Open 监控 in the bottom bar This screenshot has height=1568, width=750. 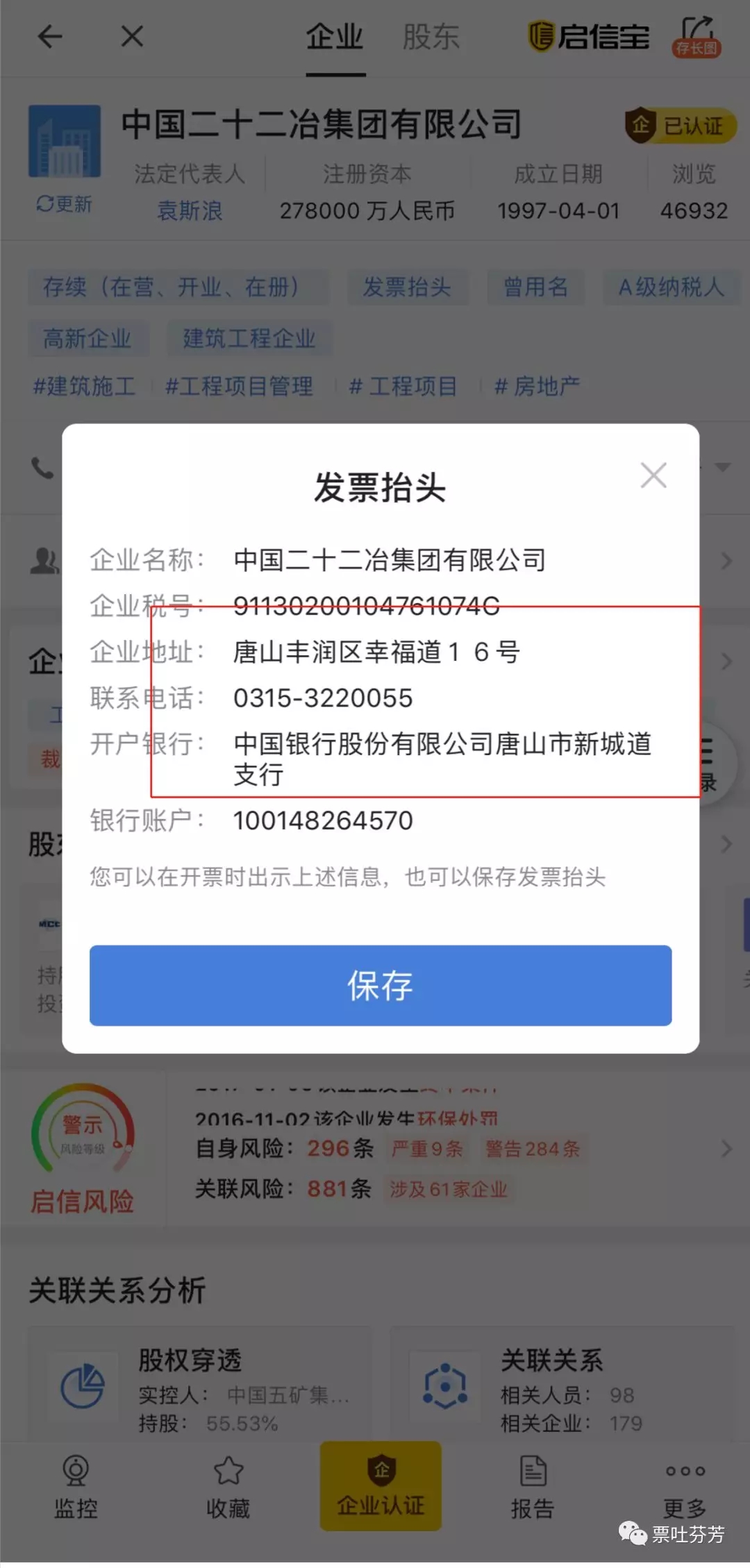coord(76,1487)
